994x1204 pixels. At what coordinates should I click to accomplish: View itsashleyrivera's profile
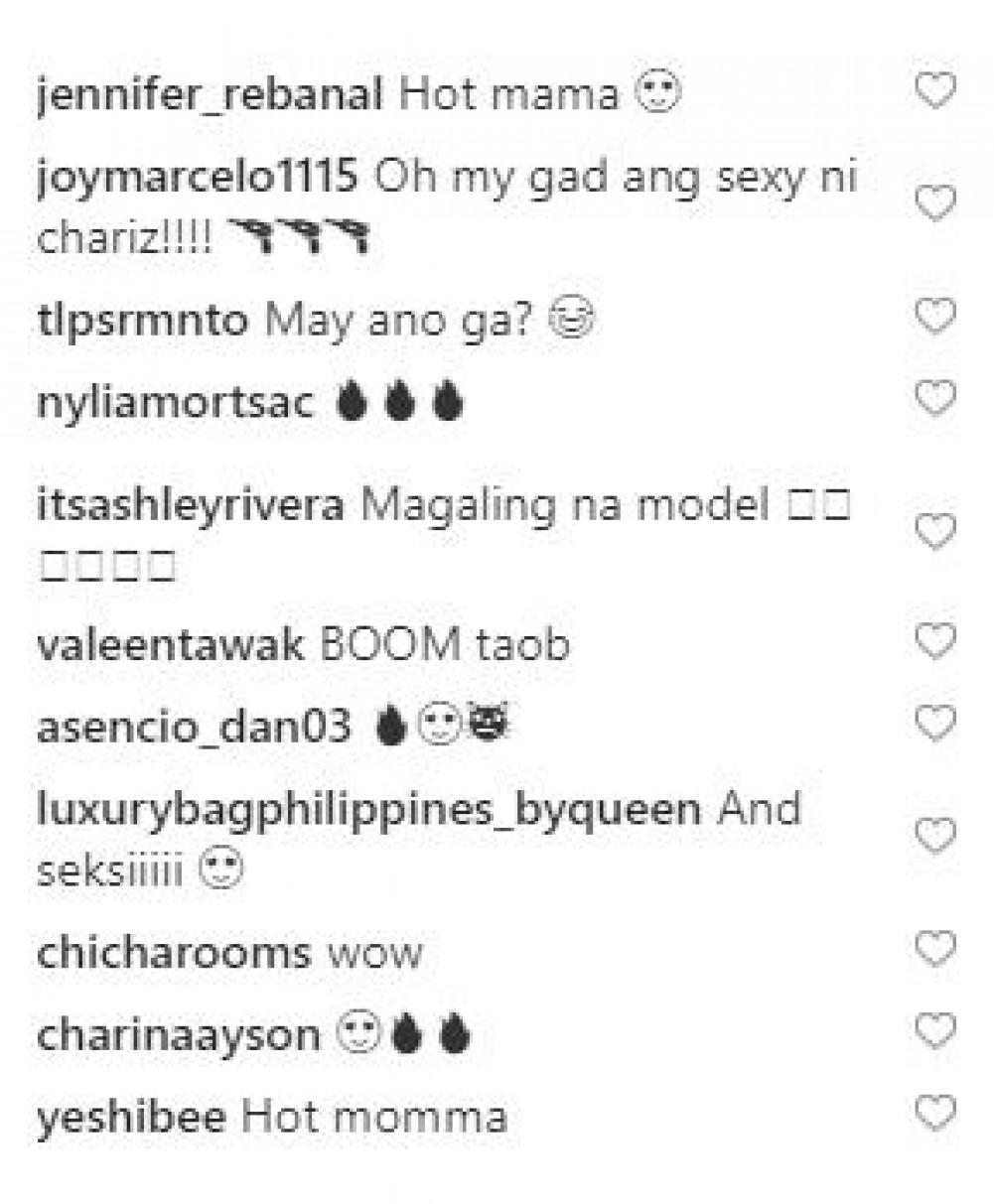tap(190, 506)
